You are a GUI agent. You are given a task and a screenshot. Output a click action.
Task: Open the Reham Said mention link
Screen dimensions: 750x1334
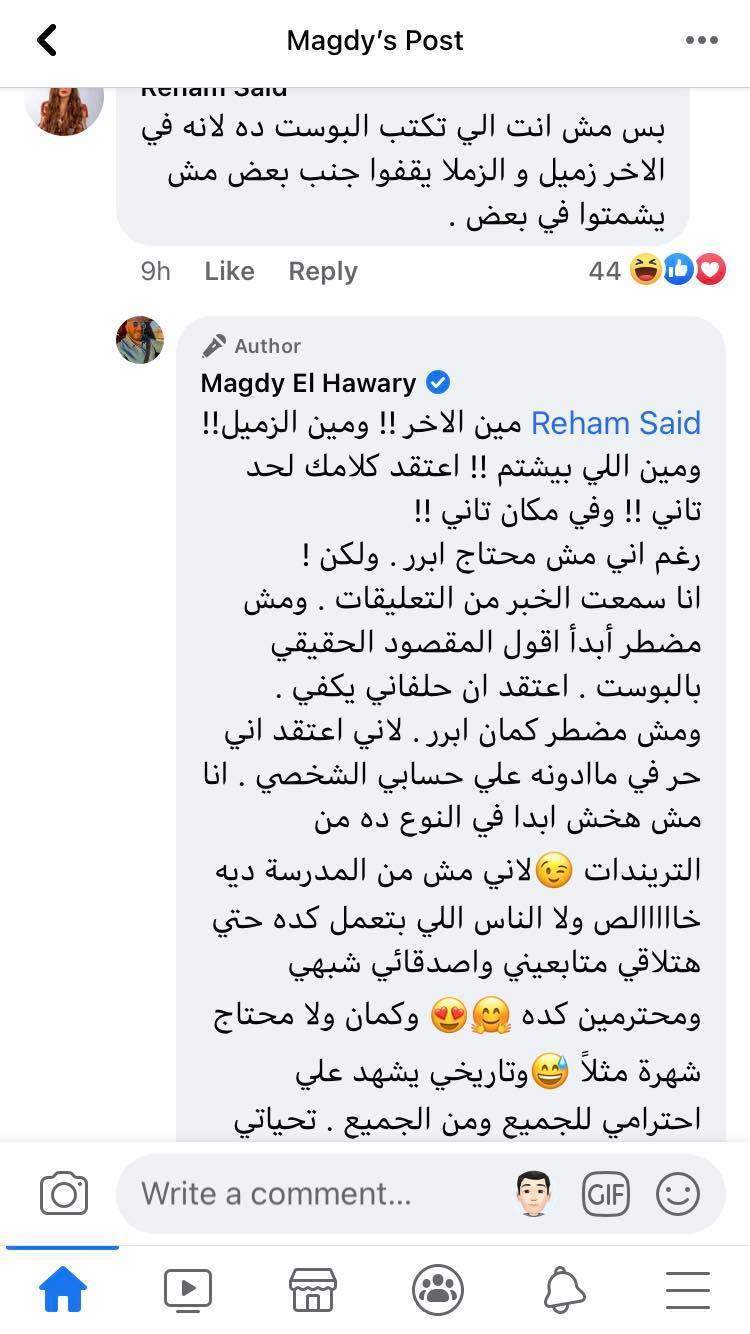[x=615, y=424]
